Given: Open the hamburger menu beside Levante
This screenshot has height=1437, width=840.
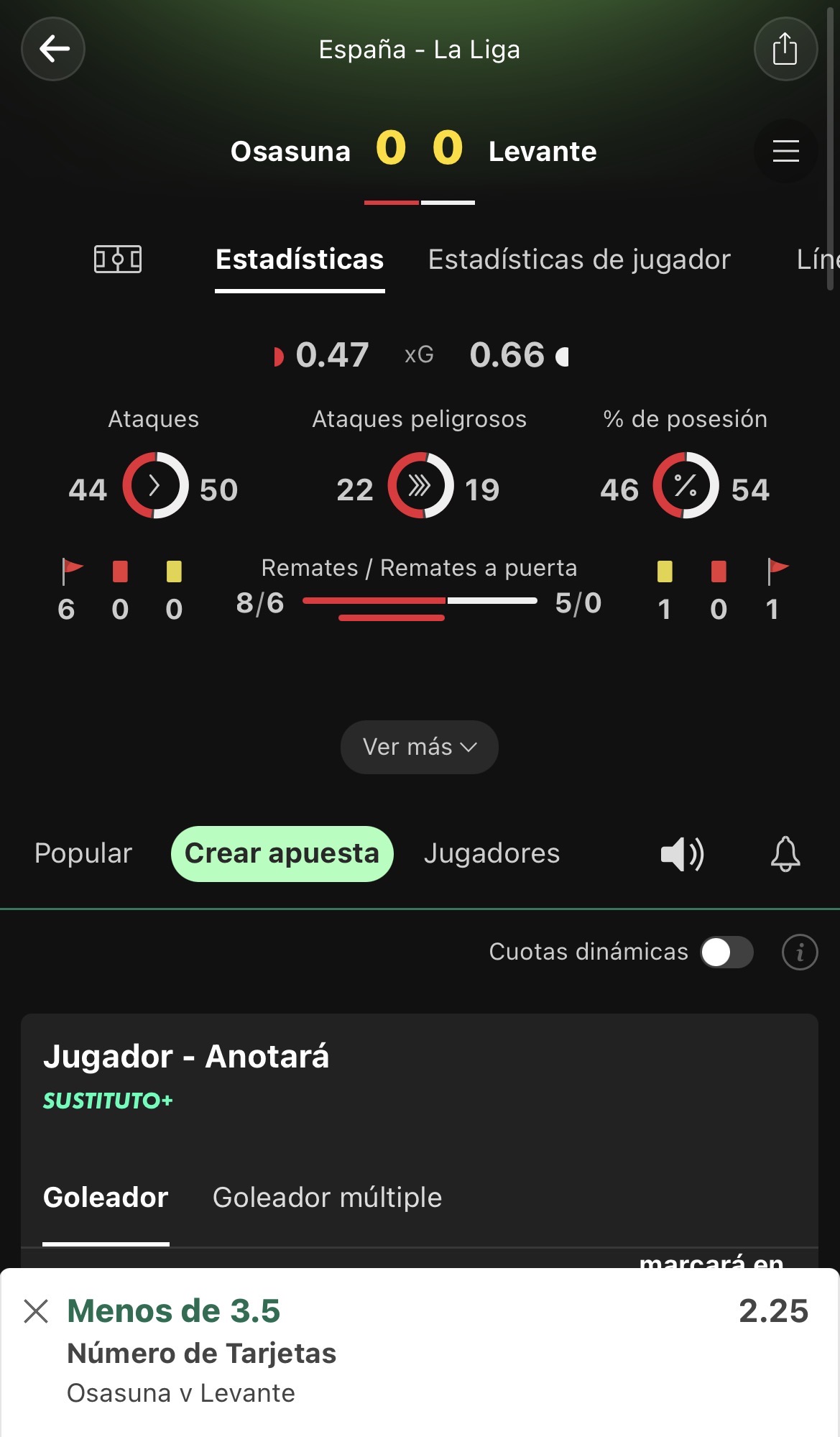Looking at the screenshot, I should [785, 151].
